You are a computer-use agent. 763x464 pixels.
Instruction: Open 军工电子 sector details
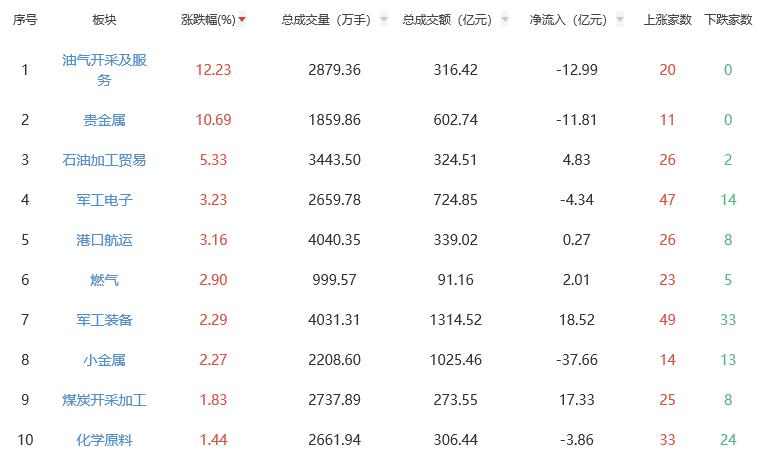[104, 200]
